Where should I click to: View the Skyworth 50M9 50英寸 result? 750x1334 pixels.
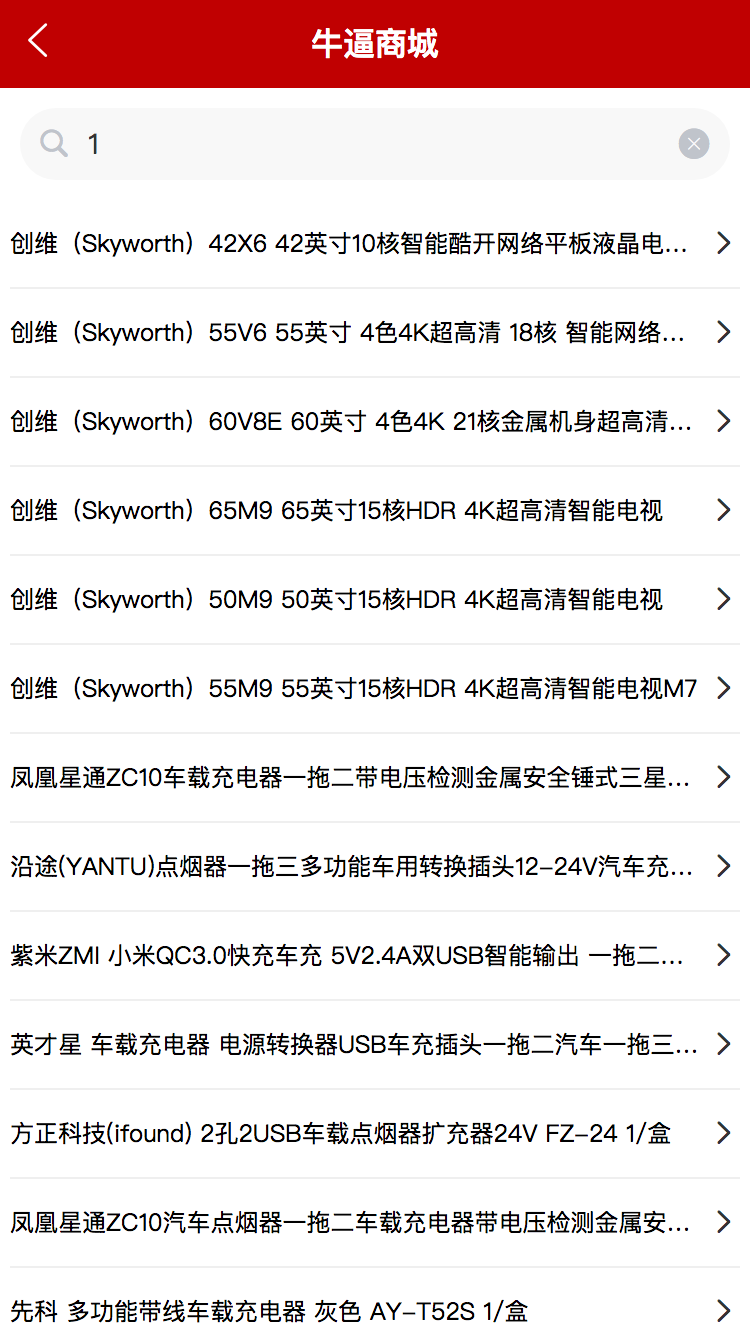[x=375, y=599]
